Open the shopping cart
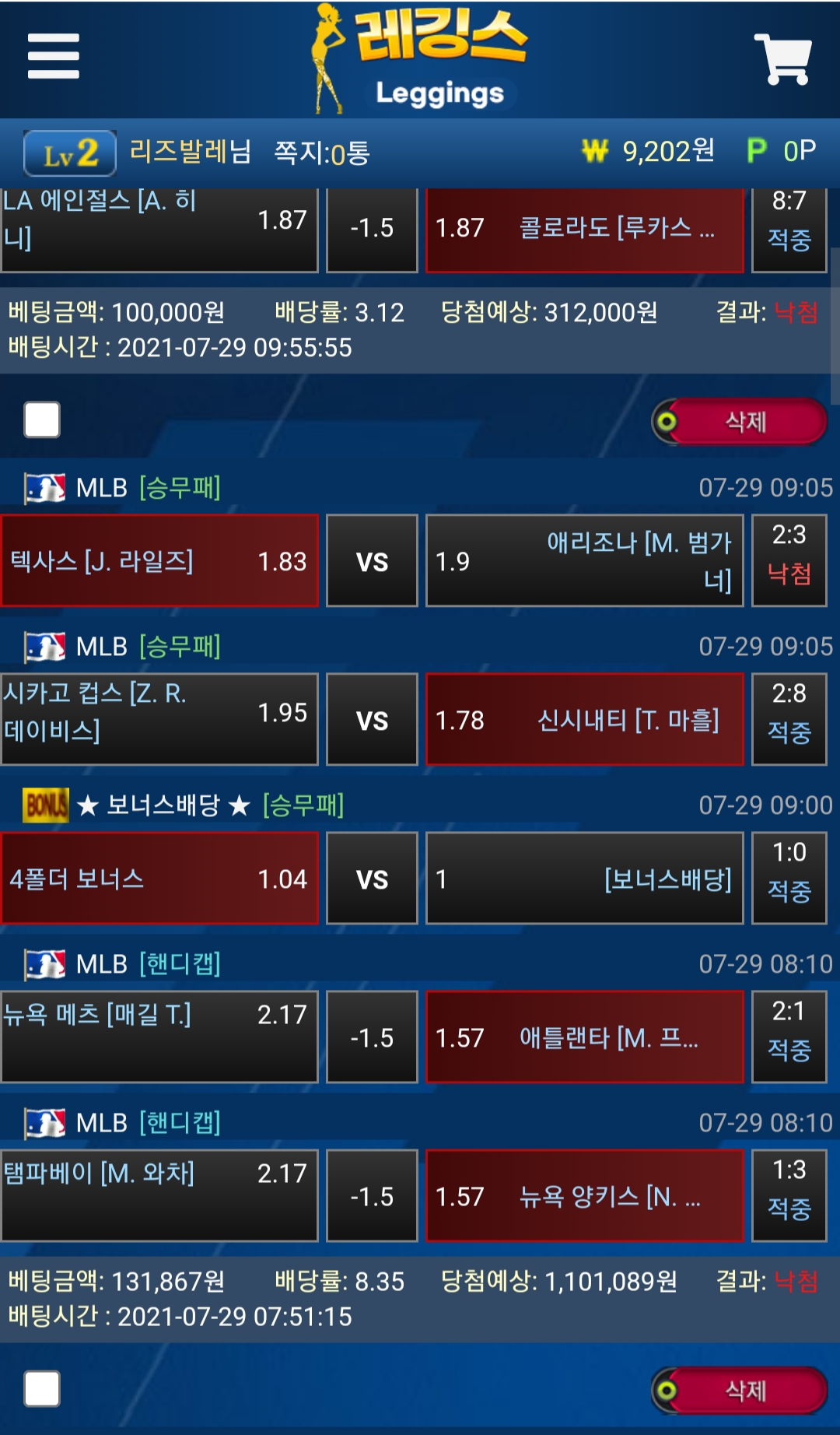This screenshot has width=840, height=1435. point(782,59)
